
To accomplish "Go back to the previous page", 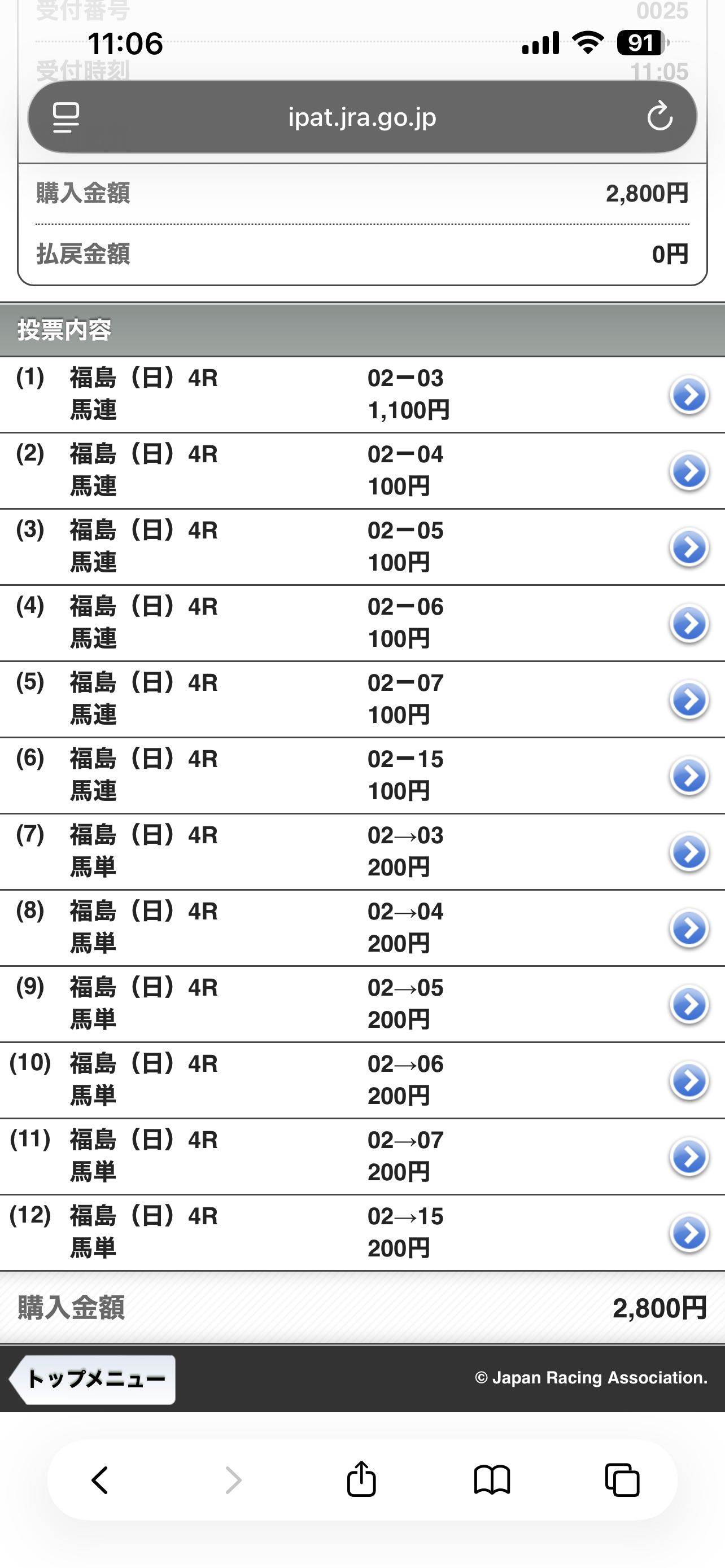I will pyautogui.click(x=100, y=1480).
